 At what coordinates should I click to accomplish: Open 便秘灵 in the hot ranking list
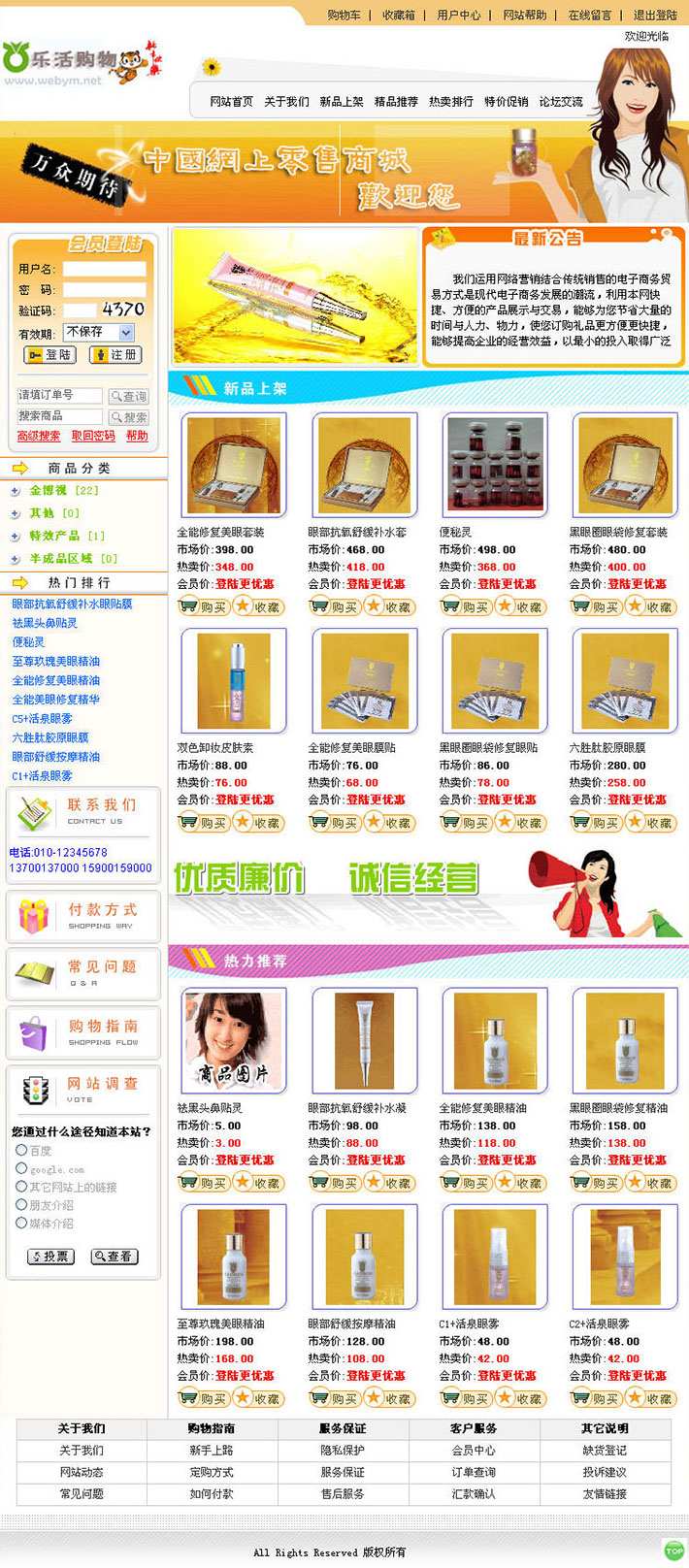click(x=28, y=642)
